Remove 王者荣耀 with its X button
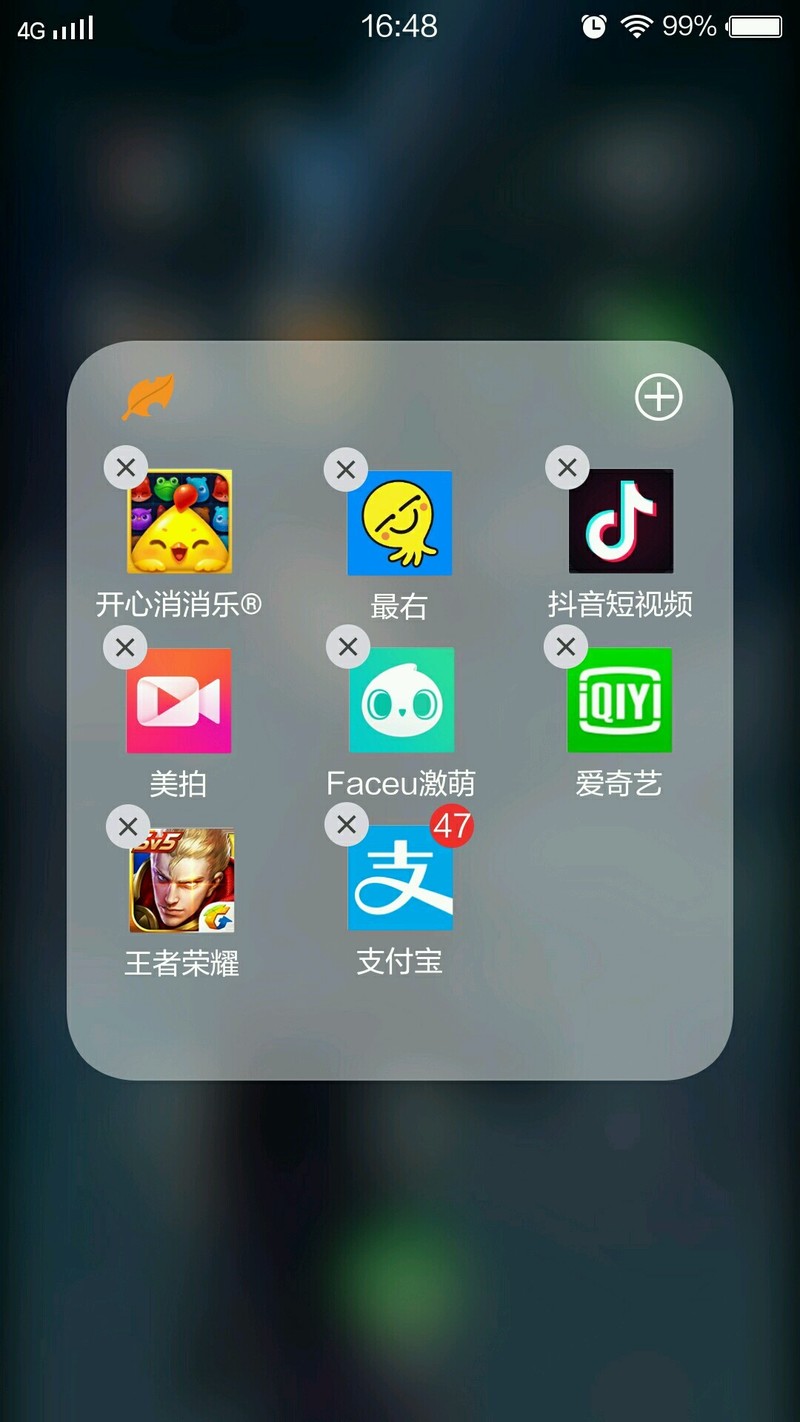This screenshot has width=800, height=1422. click(x=127, y=826)
